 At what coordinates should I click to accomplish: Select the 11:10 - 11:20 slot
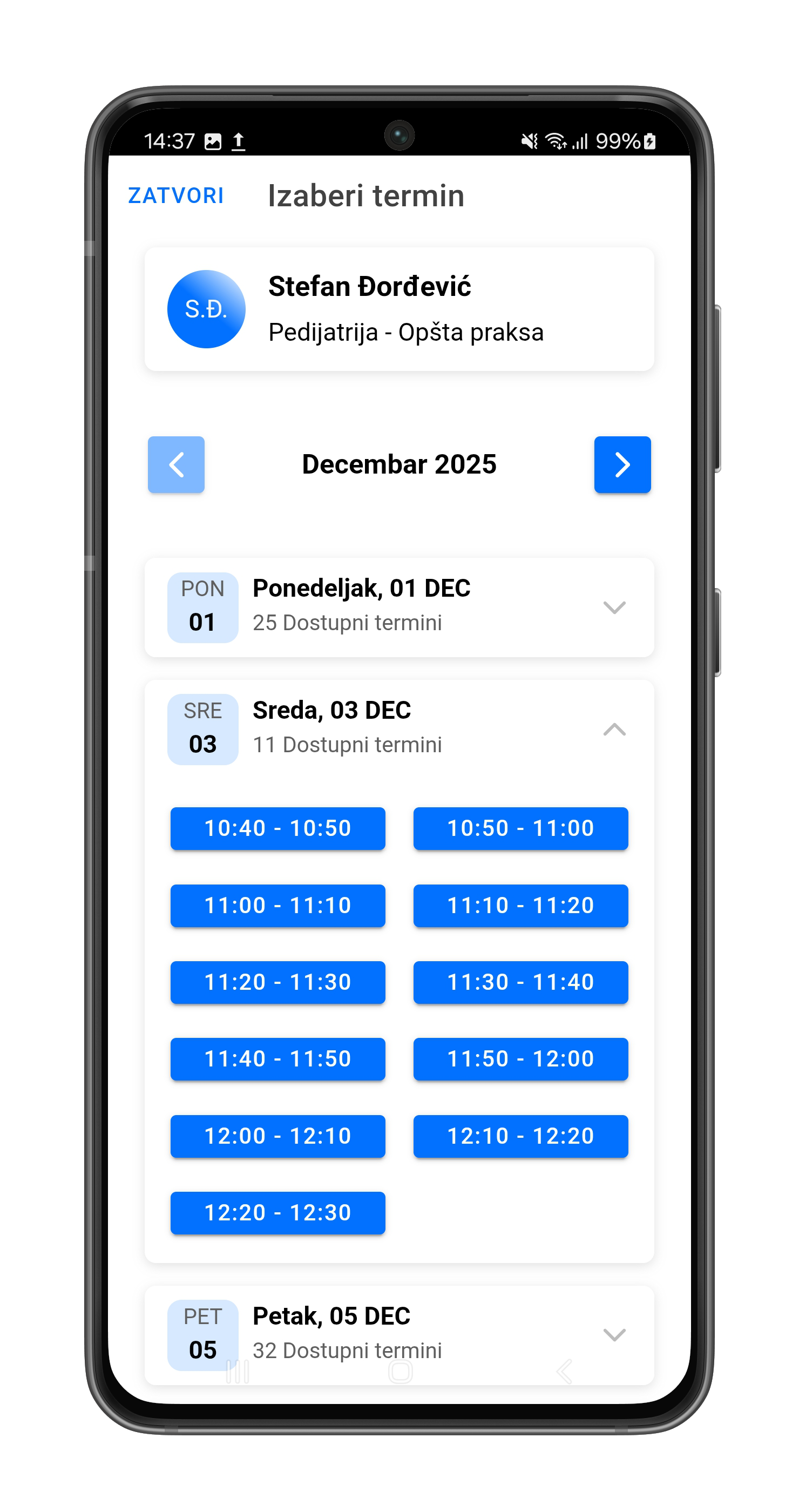click(520, 905)
